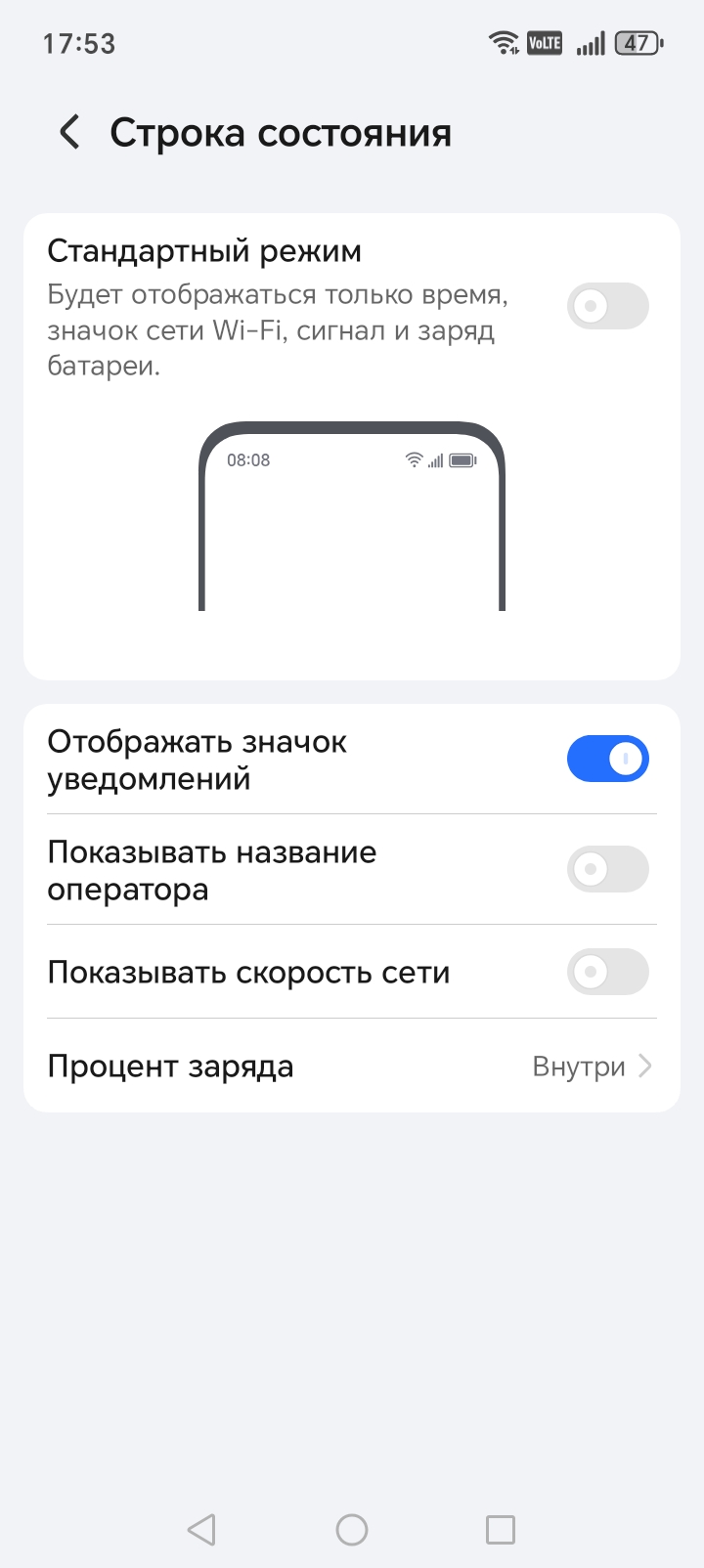
Task: Enable Показывать название оператора
Action: tap(607, 869)
